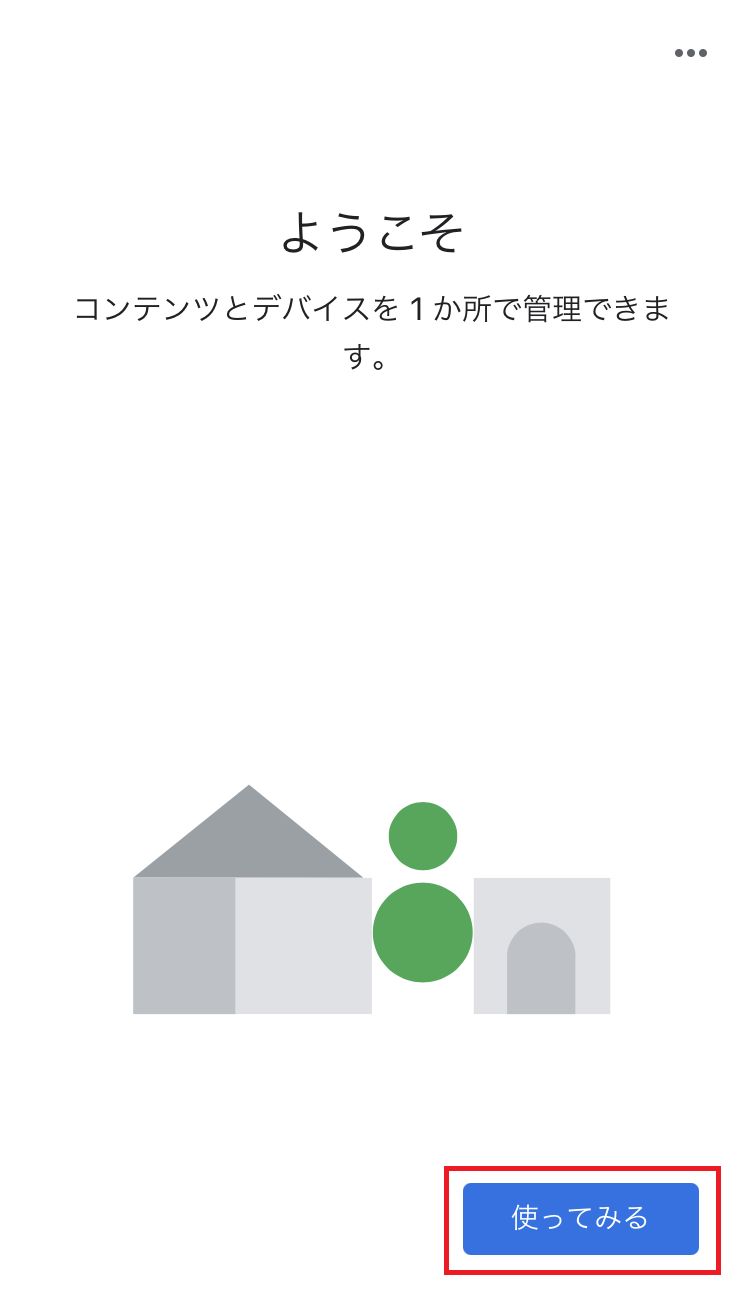
Task: Open the three-dot overflow menu
Action: point(690,54)
